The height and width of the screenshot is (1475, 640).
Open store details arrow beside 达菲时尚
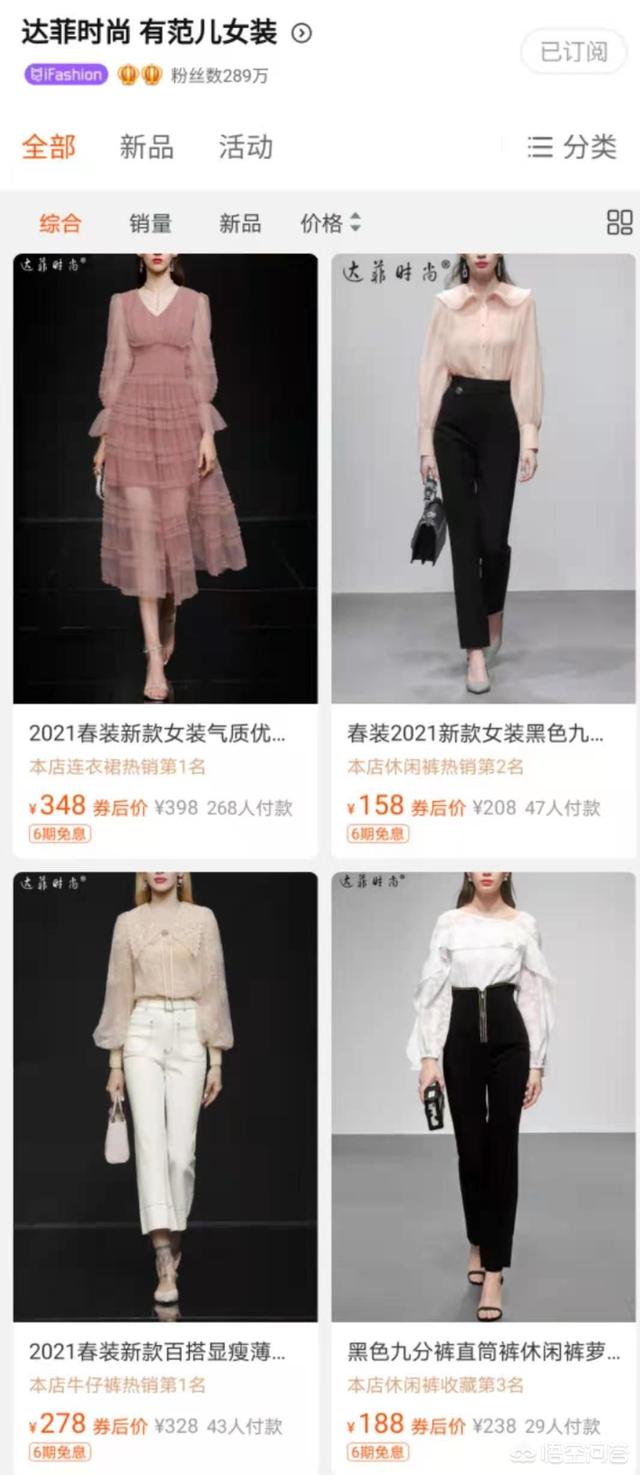[301, 34]
